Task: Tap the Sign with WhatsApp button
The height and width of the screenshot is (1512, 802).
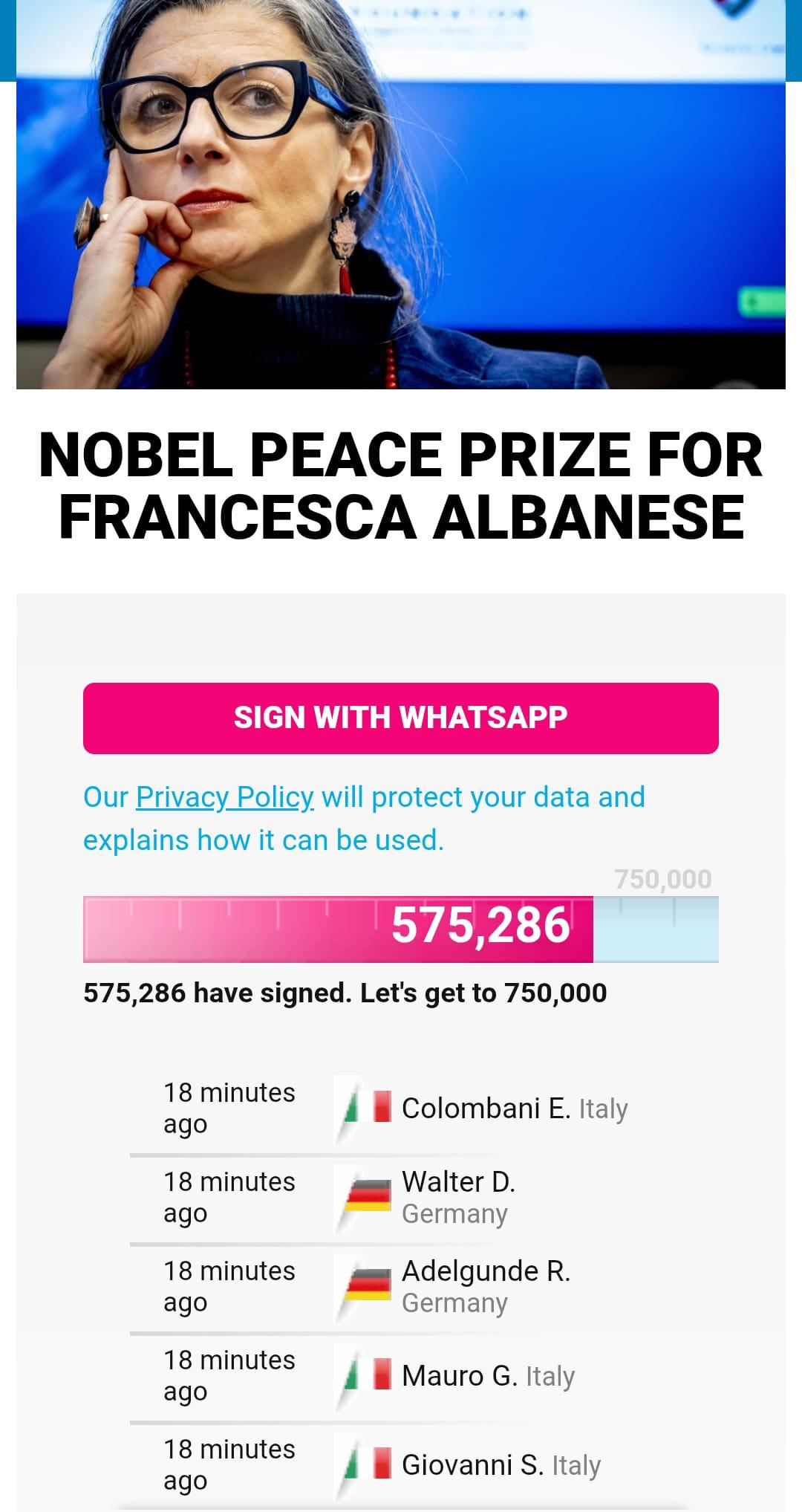Action: pyautogui.click(x=401, y=718)
